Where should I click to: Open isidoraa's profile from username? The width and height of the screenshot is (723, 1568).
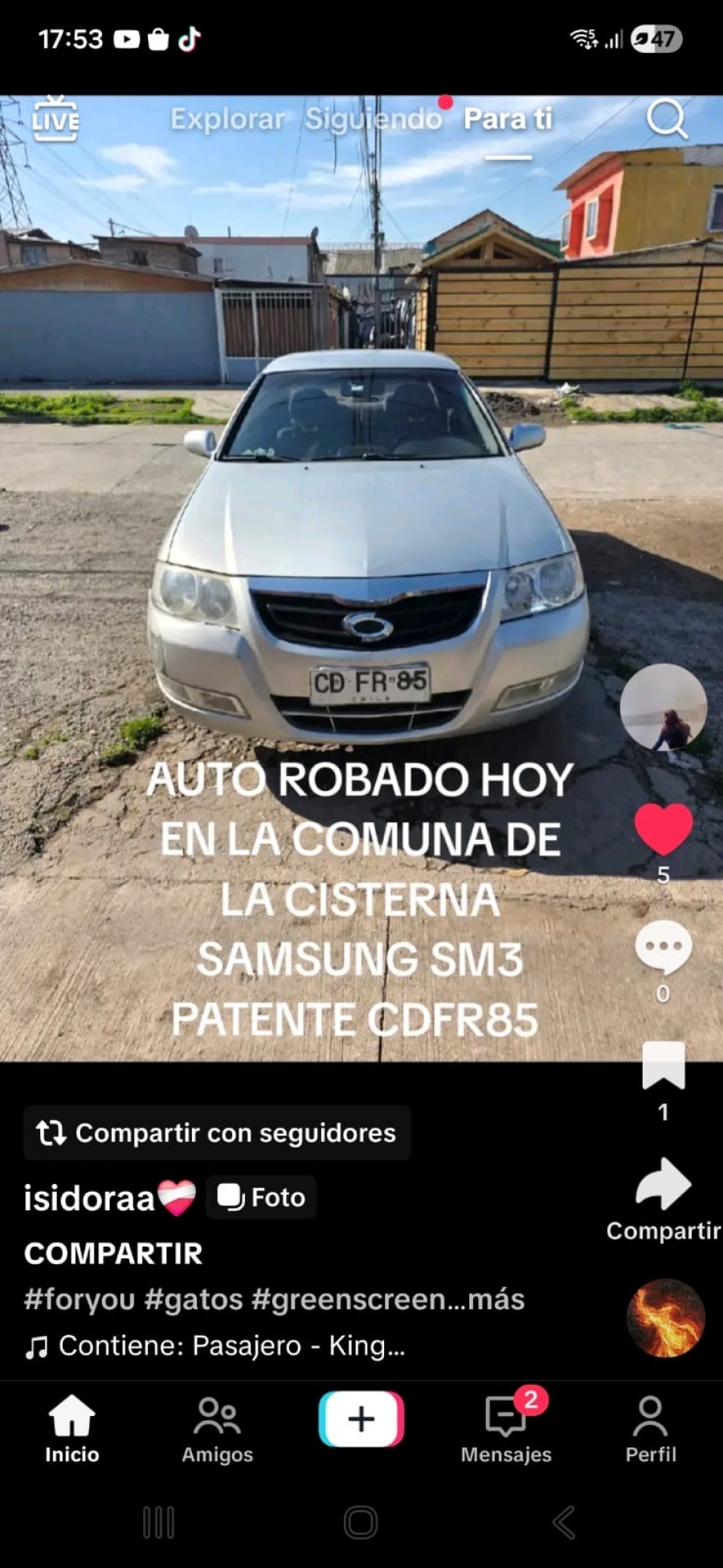coord(89,1197)
